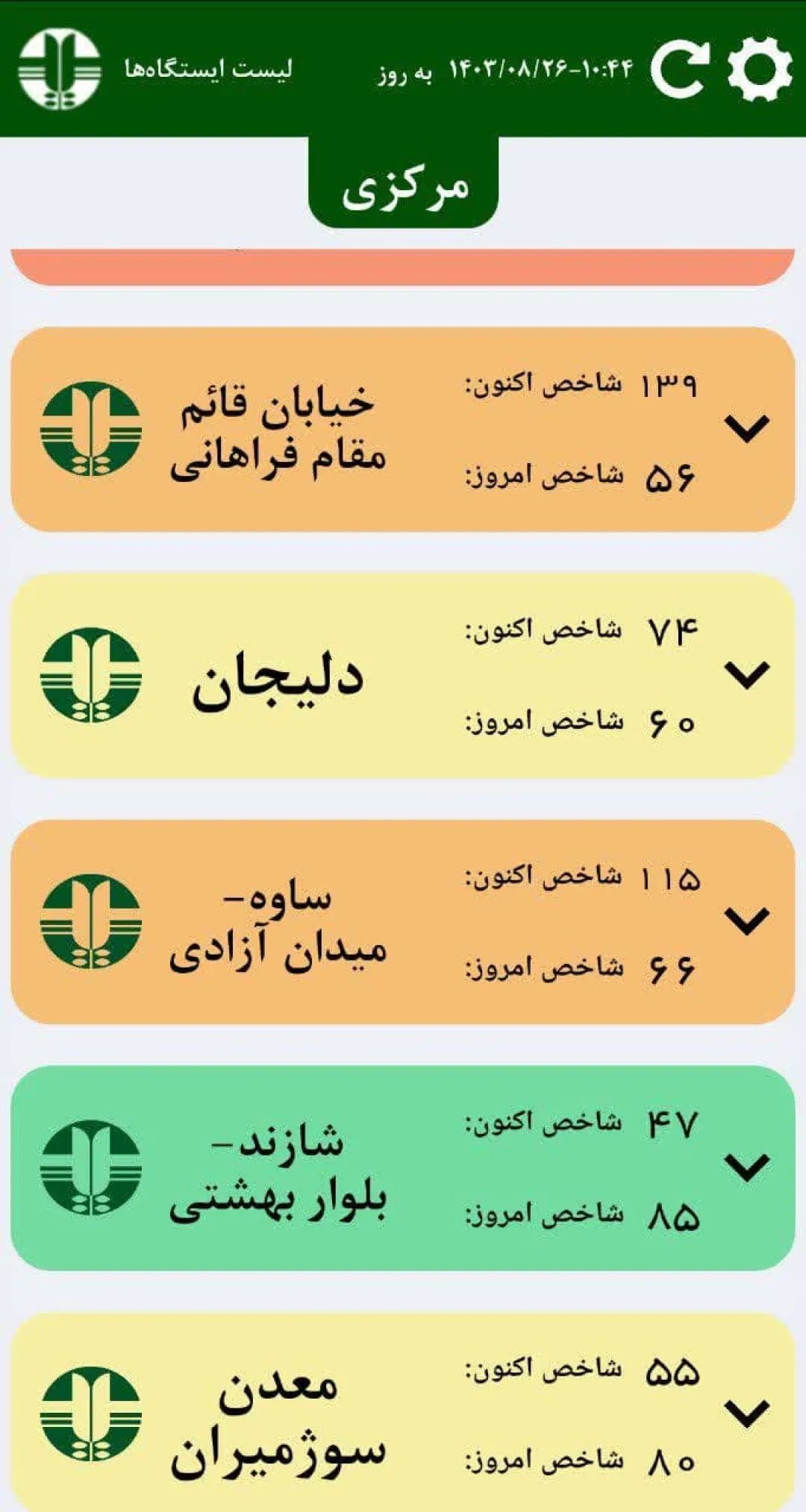Open the settings gear icon

(760, 69)
